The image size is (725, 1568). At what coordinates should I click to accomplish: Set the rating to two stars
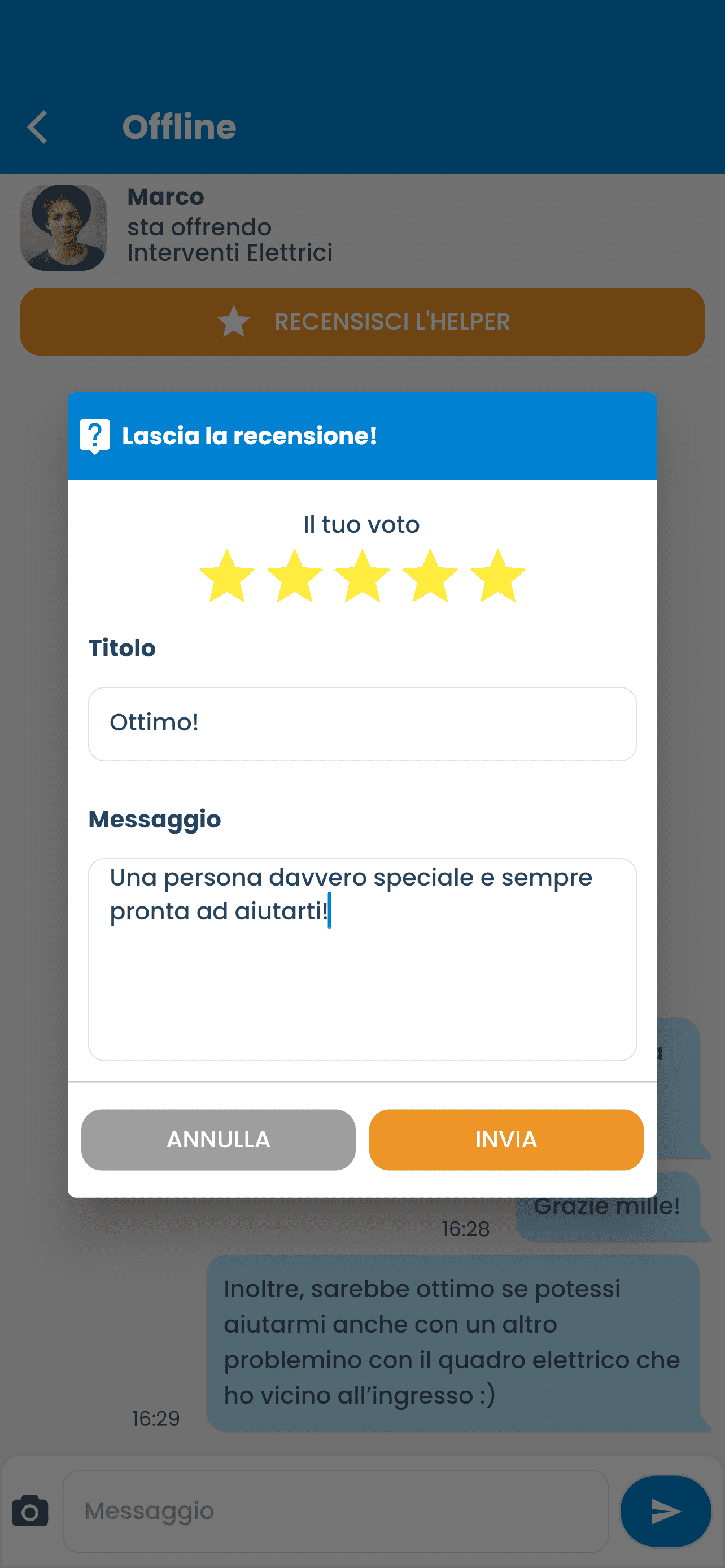(295, 577)
